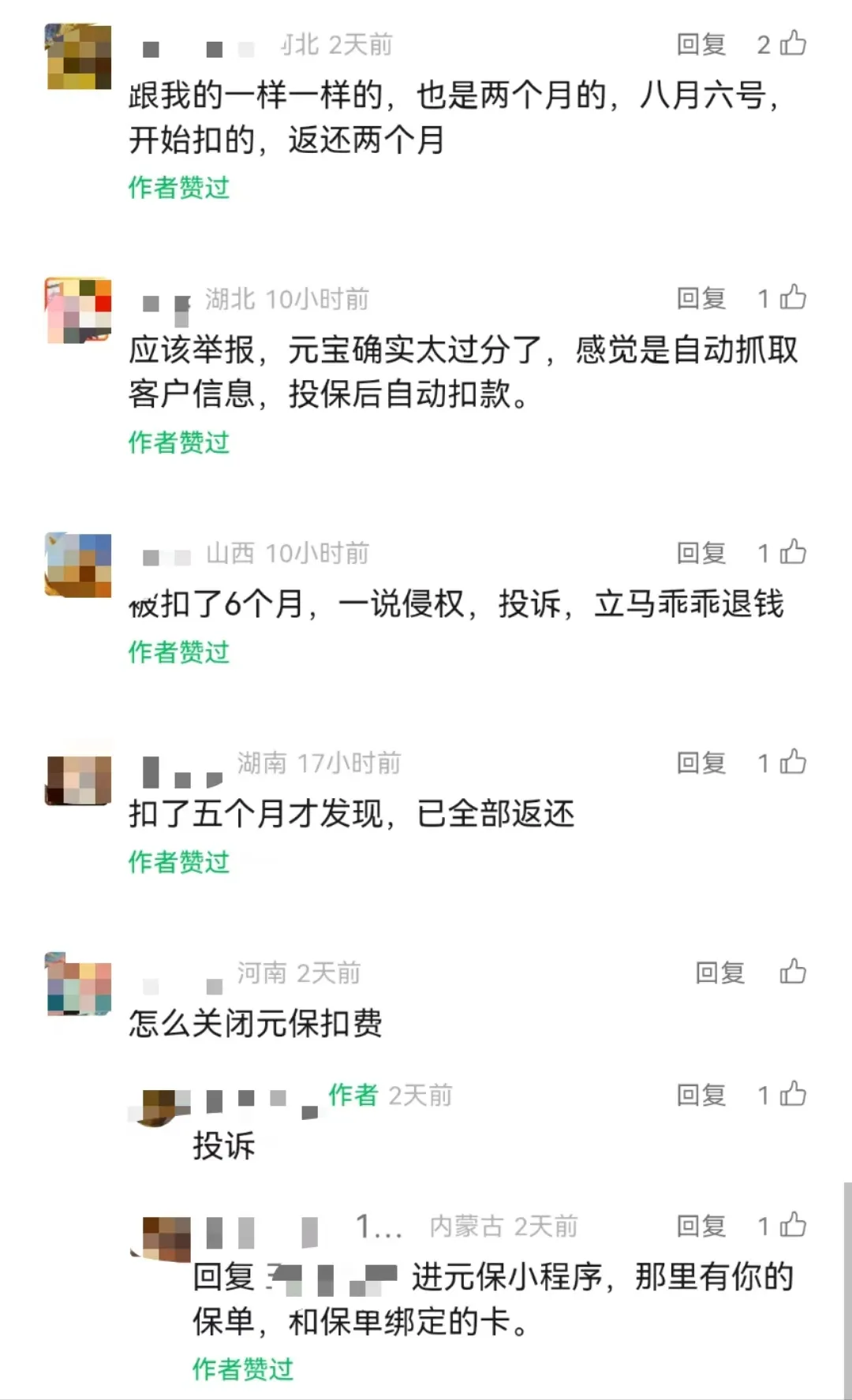Reply to the author's 投诉 response
852x1400 pixels.
(701, 1095)
